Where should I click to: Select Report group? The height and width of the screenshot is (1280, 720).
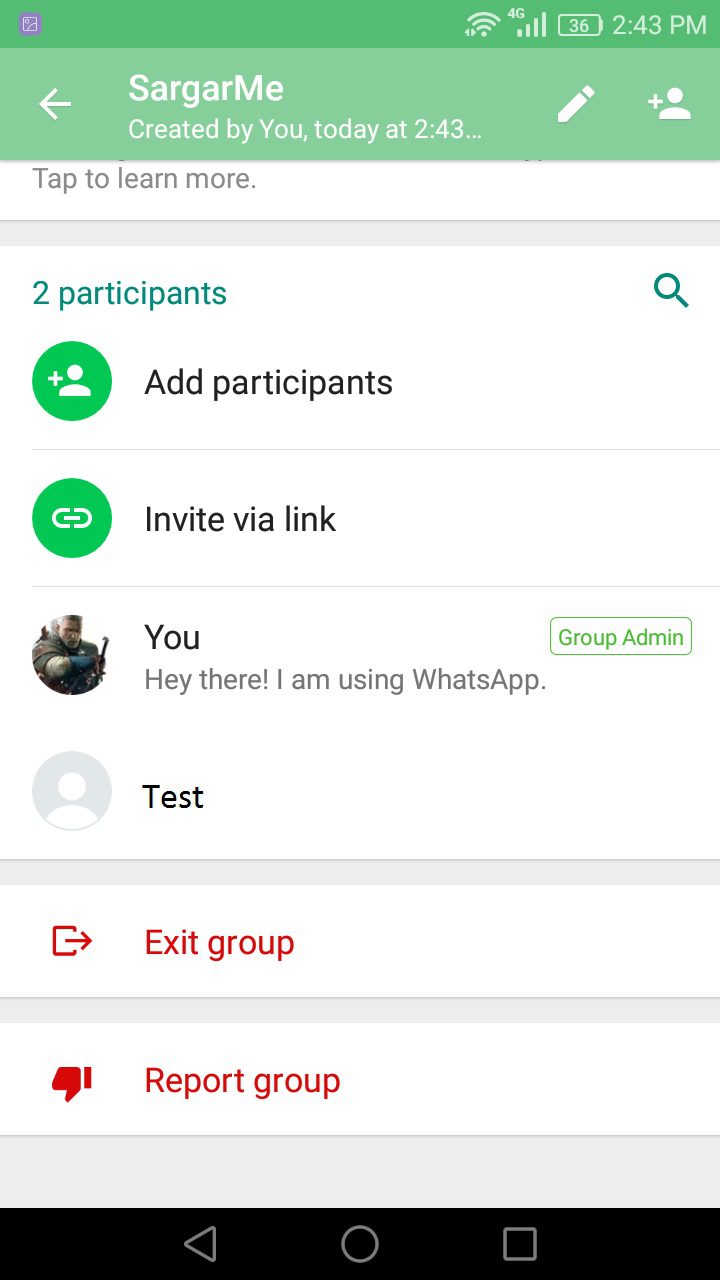242,1080
